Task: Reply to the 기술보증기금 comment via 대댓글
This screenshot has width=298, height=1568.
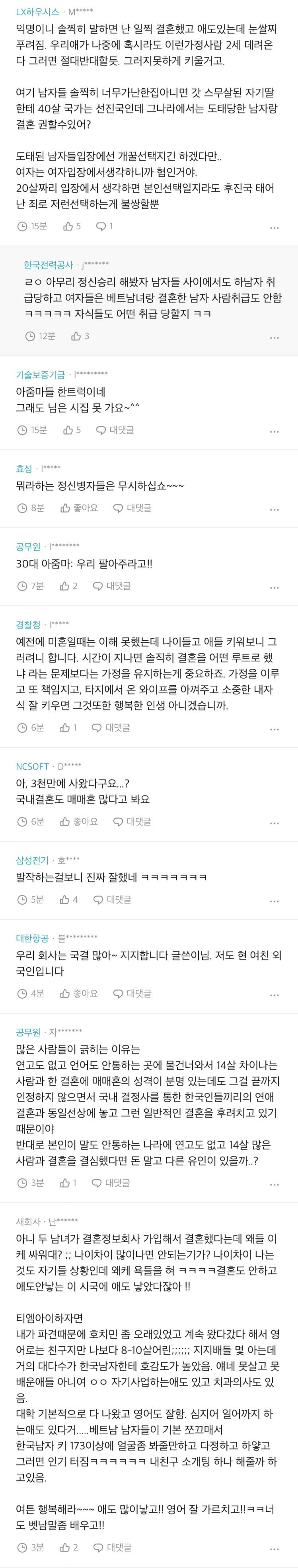Action: [x=115, y=430]
